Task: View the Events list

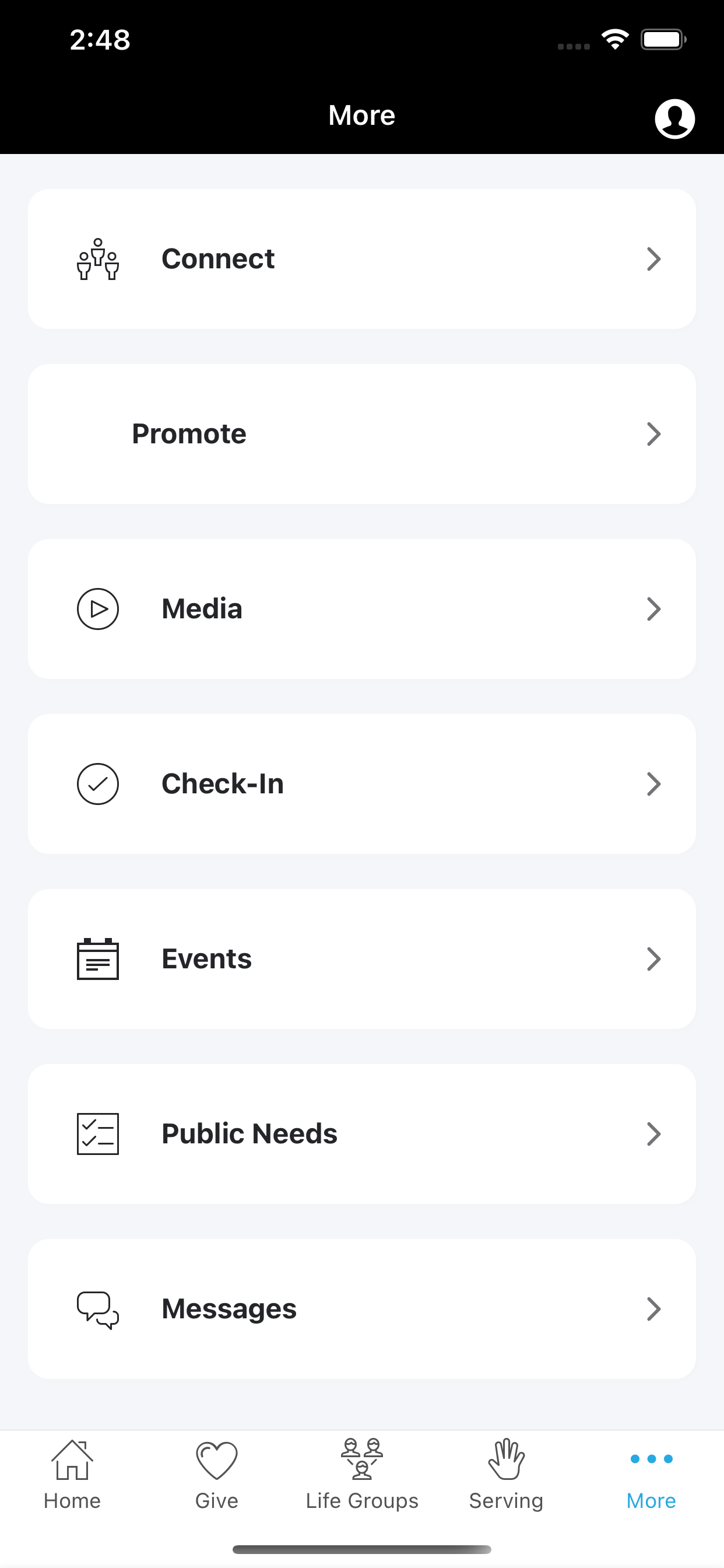Action: (x=362, y=958)
